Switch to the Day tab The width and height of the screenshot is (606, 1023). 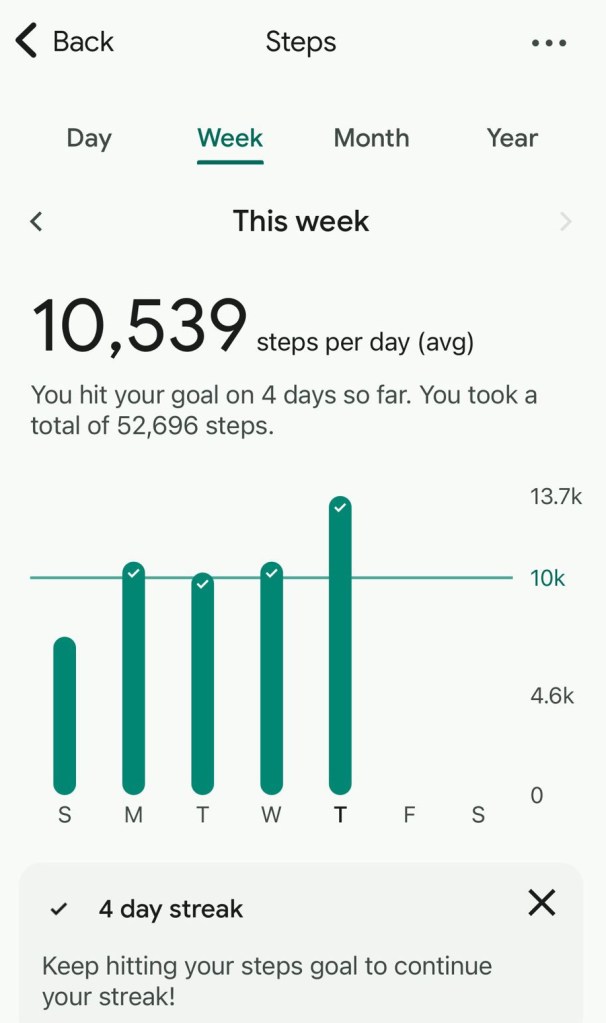(x=89, y=138)
